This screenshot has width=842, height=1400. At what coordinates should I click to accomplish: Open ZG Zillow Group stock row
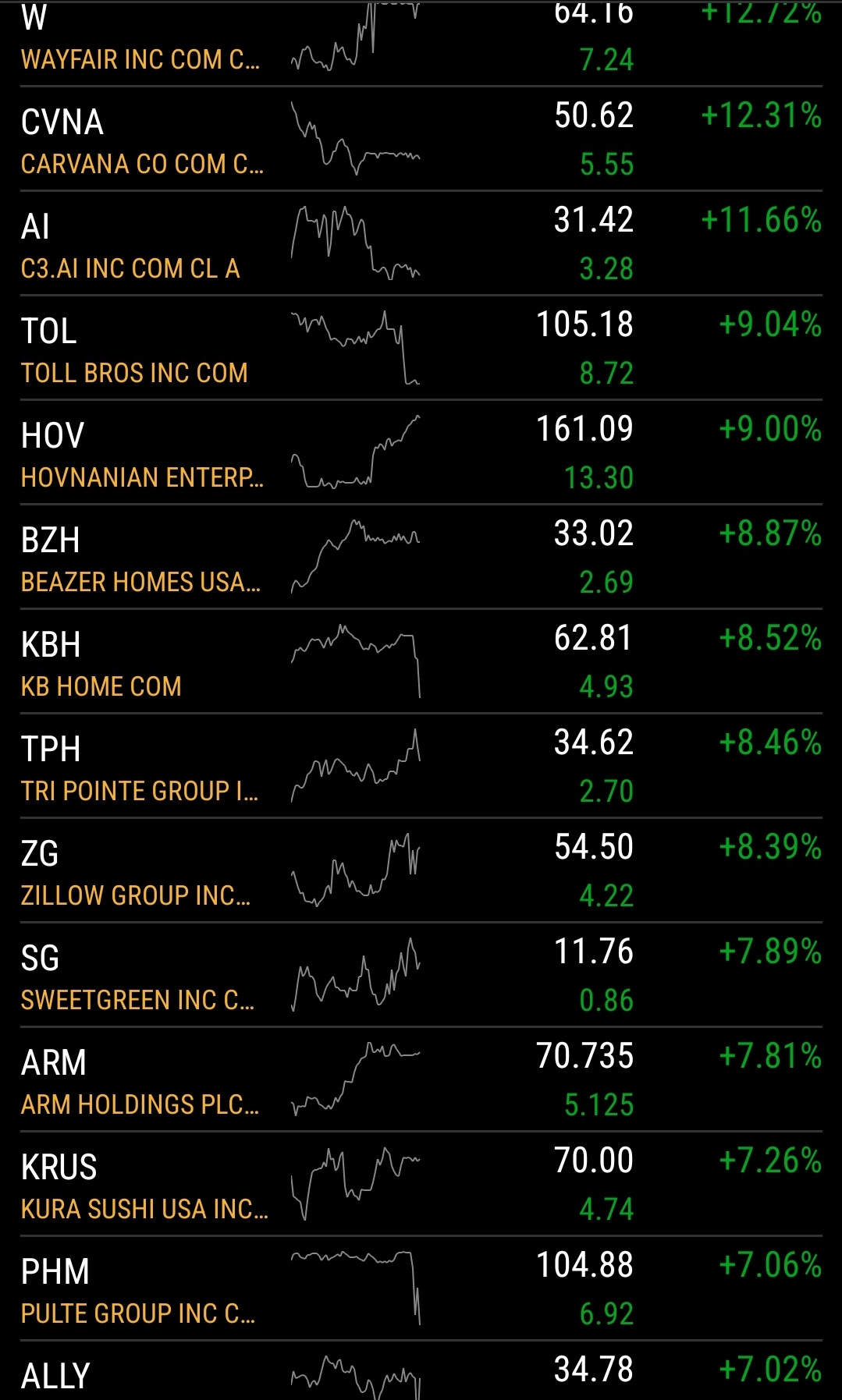coord(421,870)
